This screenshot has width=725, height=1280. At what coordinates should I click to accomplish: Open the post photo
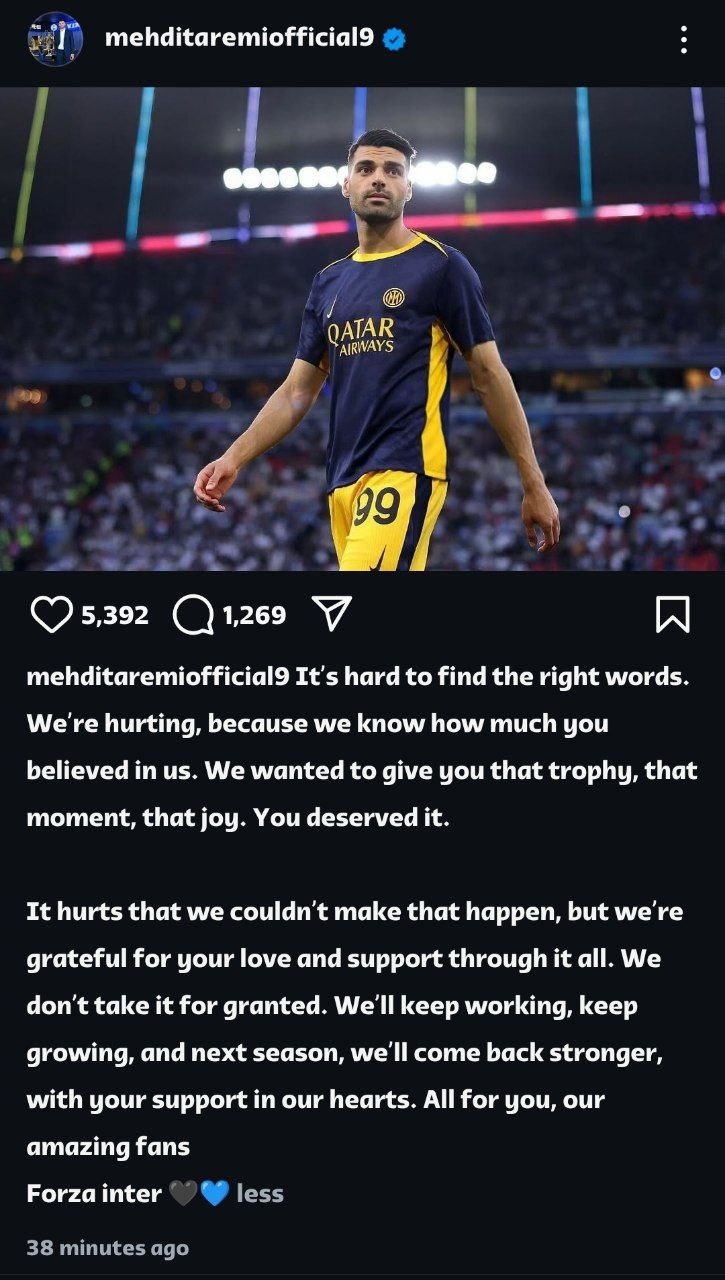coord(362,330)
